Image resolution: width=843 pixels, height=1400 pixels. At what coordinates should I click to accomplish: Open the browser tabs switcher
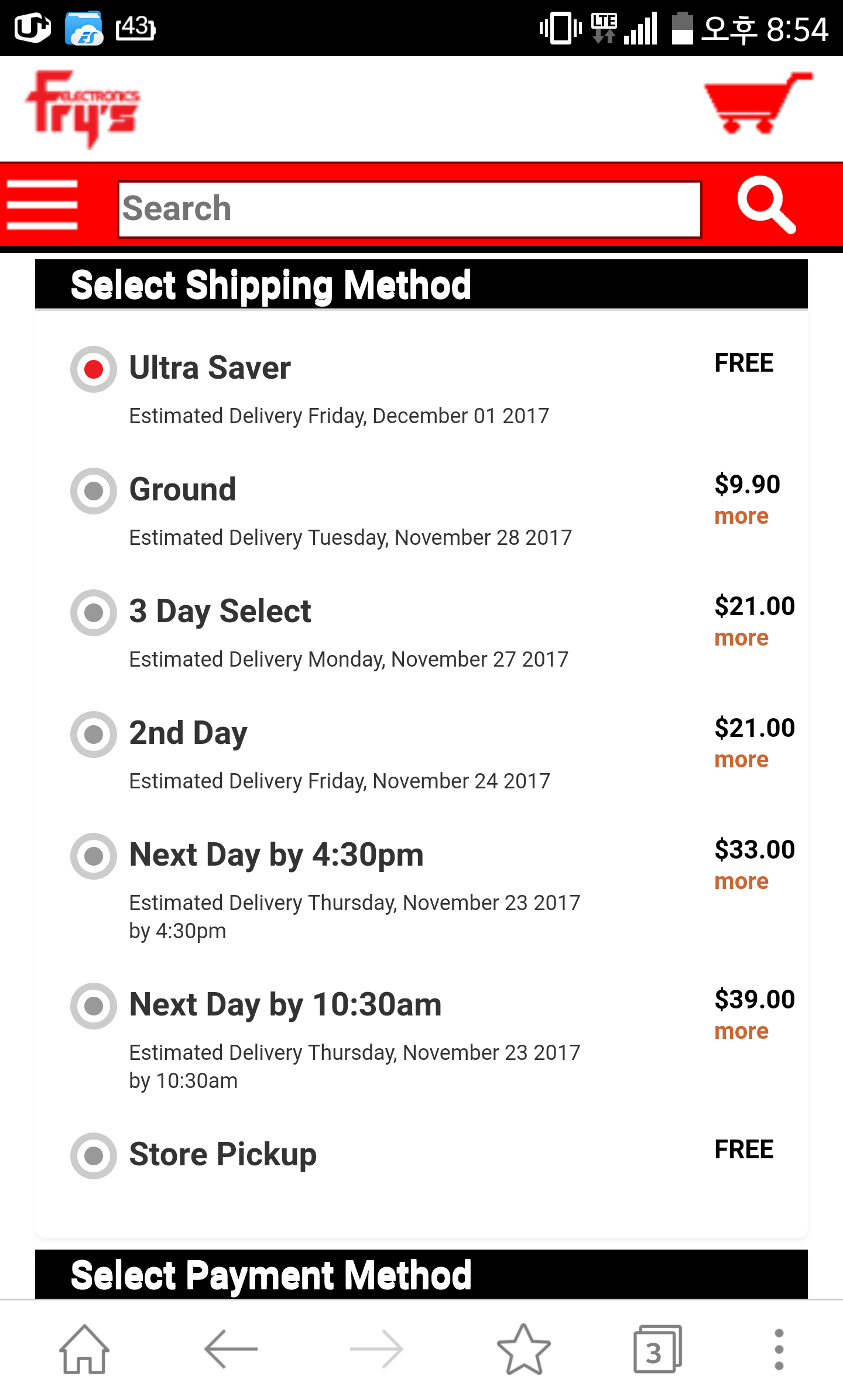coord(657,1349)
